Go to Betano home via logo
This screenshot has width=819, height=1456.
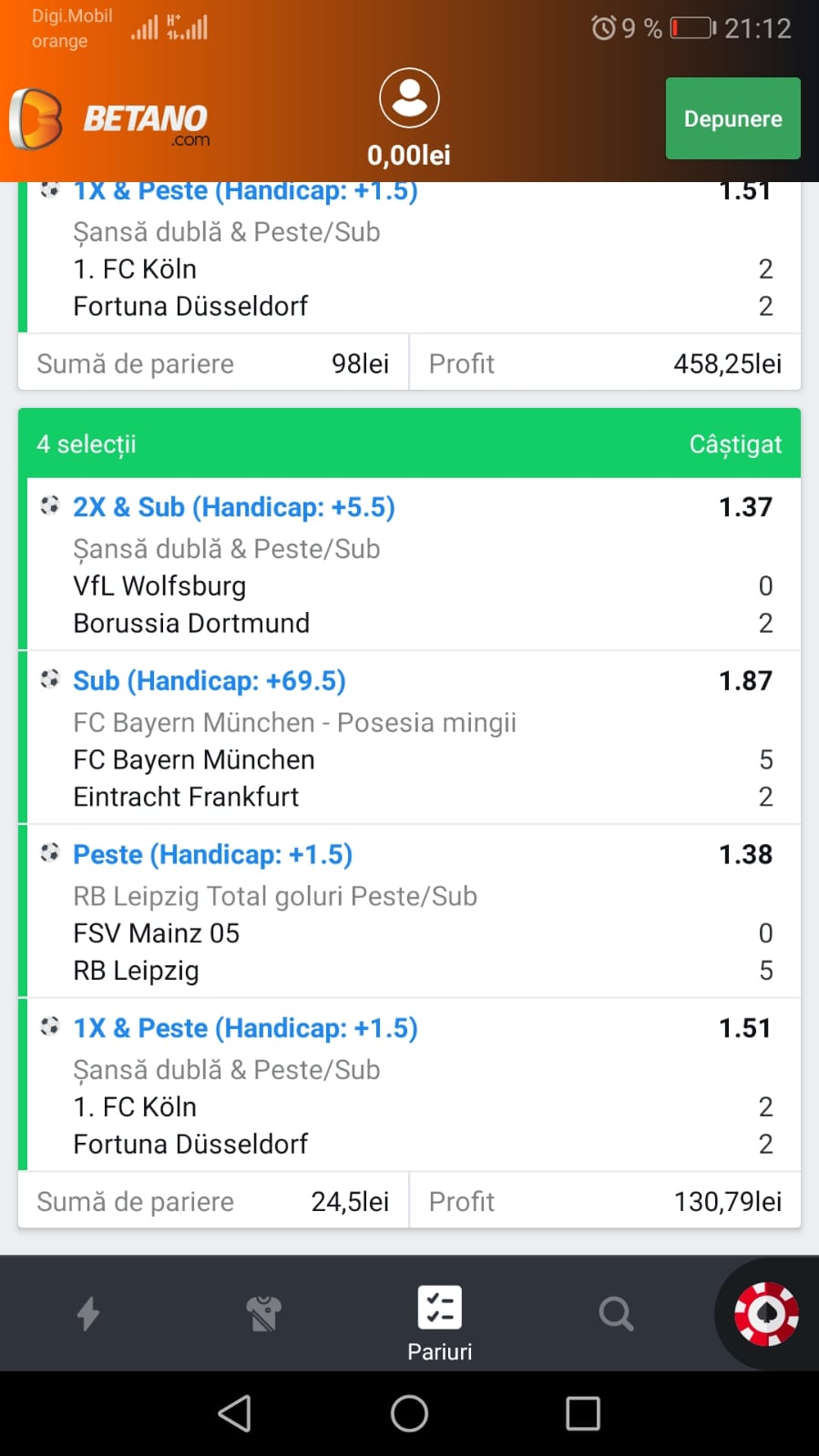pyautogui.click(x=109, y=119)
